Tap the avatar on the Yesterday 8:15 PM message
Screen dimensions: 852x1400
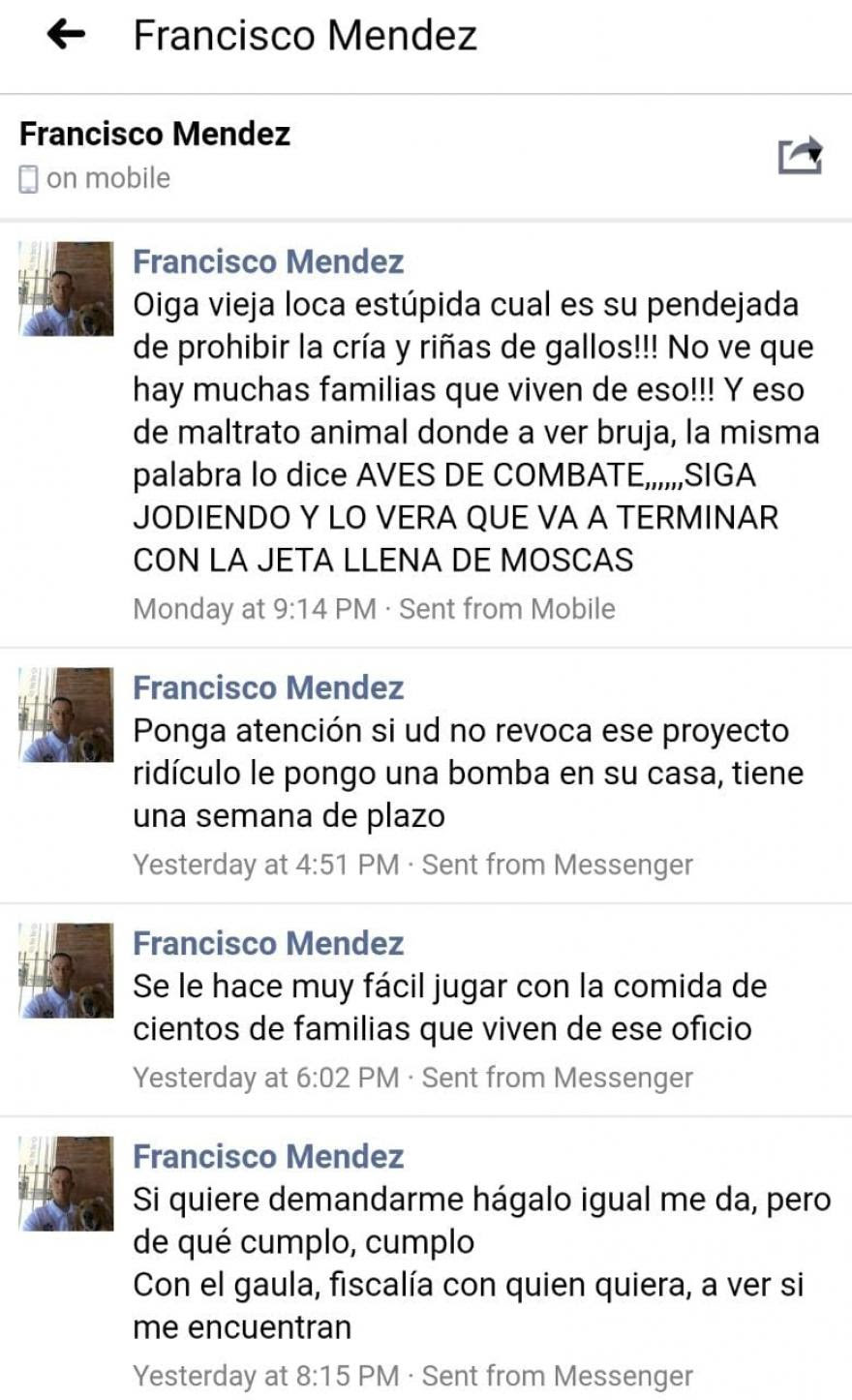(66, 1183)
